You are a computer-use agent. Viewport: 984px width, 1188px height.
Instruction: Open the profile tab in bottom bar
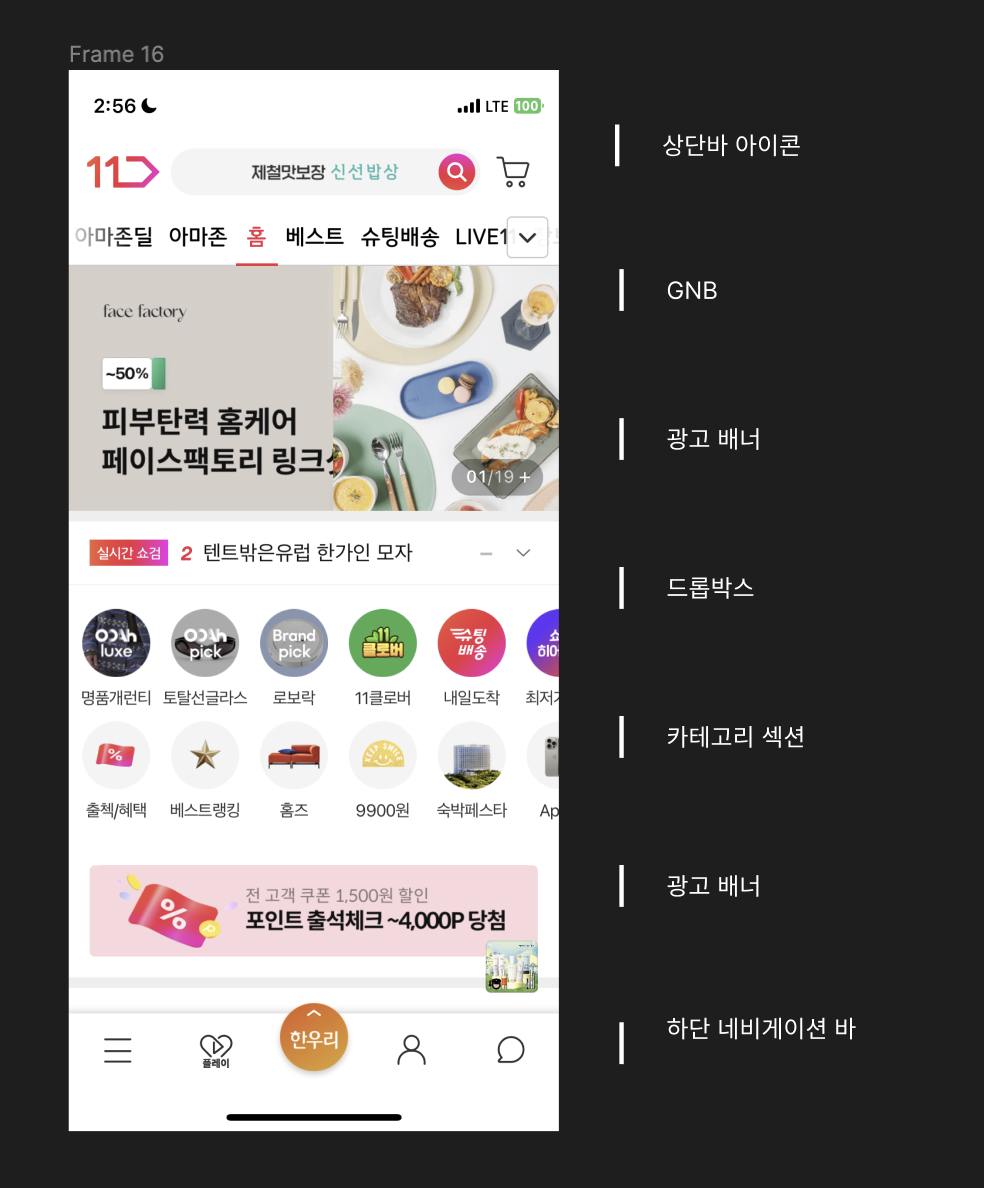[x=411, y=1050]
